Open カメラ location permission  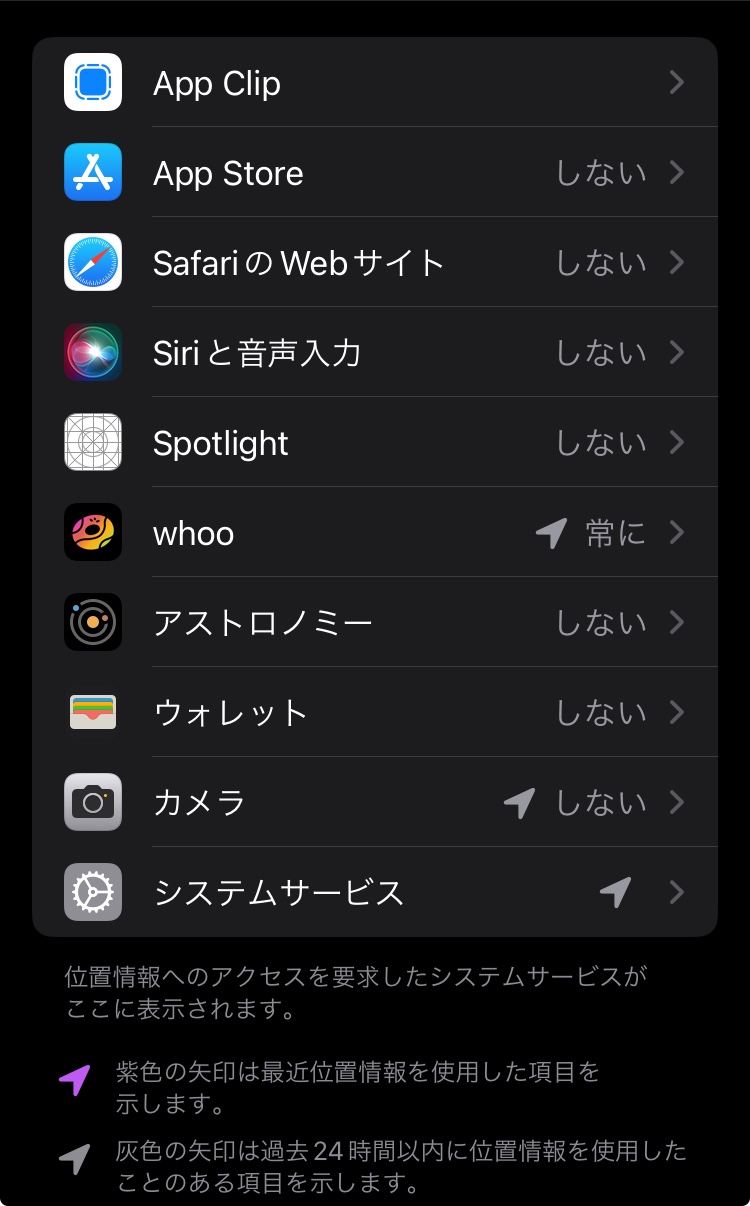pos(375,803)
